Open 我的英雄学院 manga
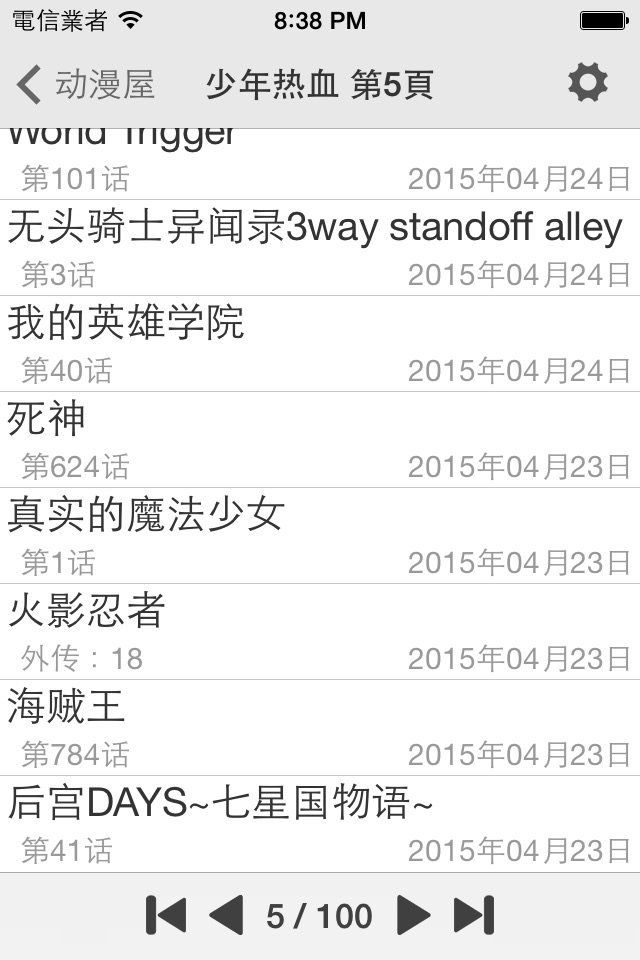This screenshot has width=640, height=960. point(320,343)
